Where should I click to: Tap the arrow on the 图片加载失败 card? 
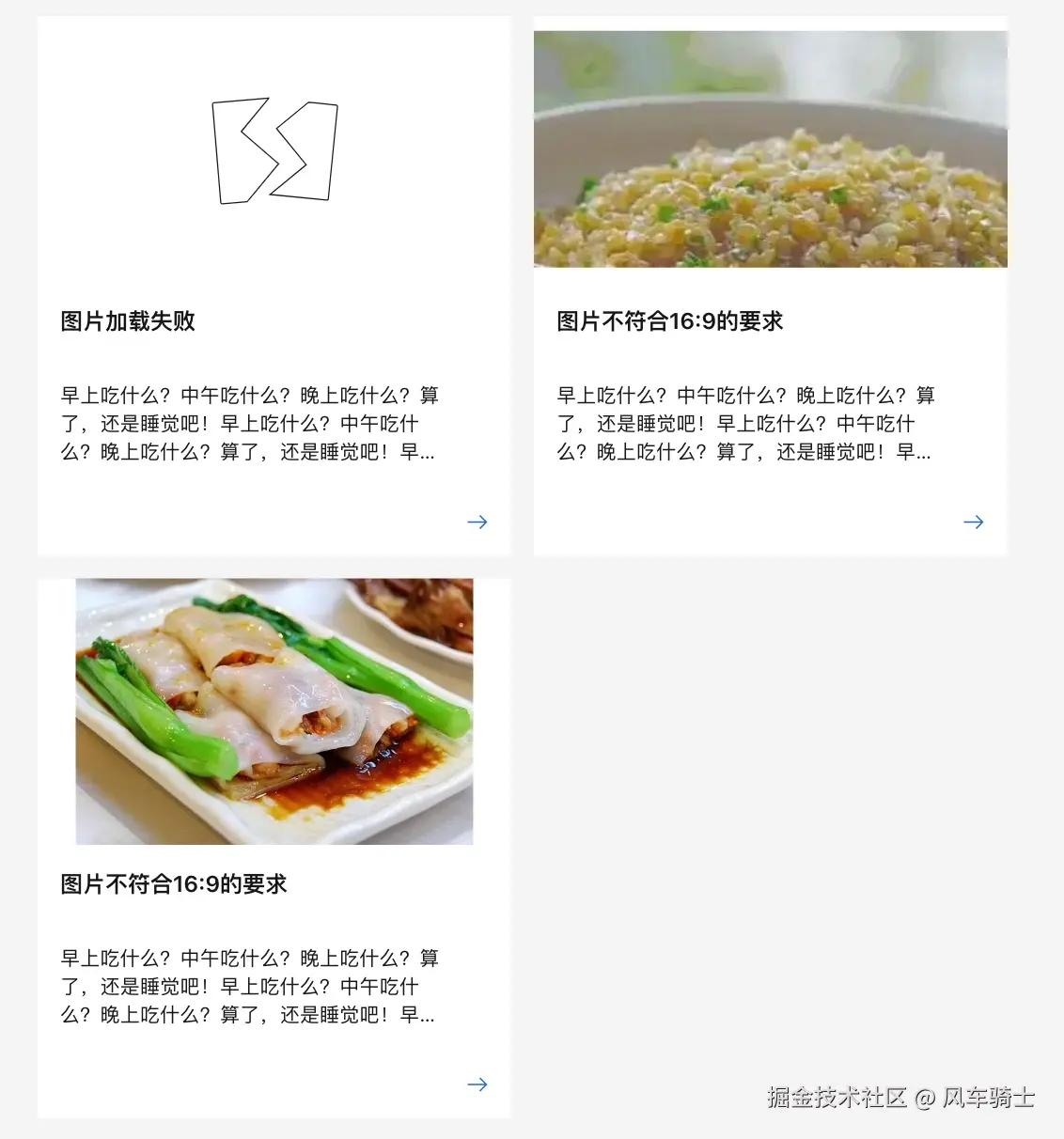(x=477, y=522)
